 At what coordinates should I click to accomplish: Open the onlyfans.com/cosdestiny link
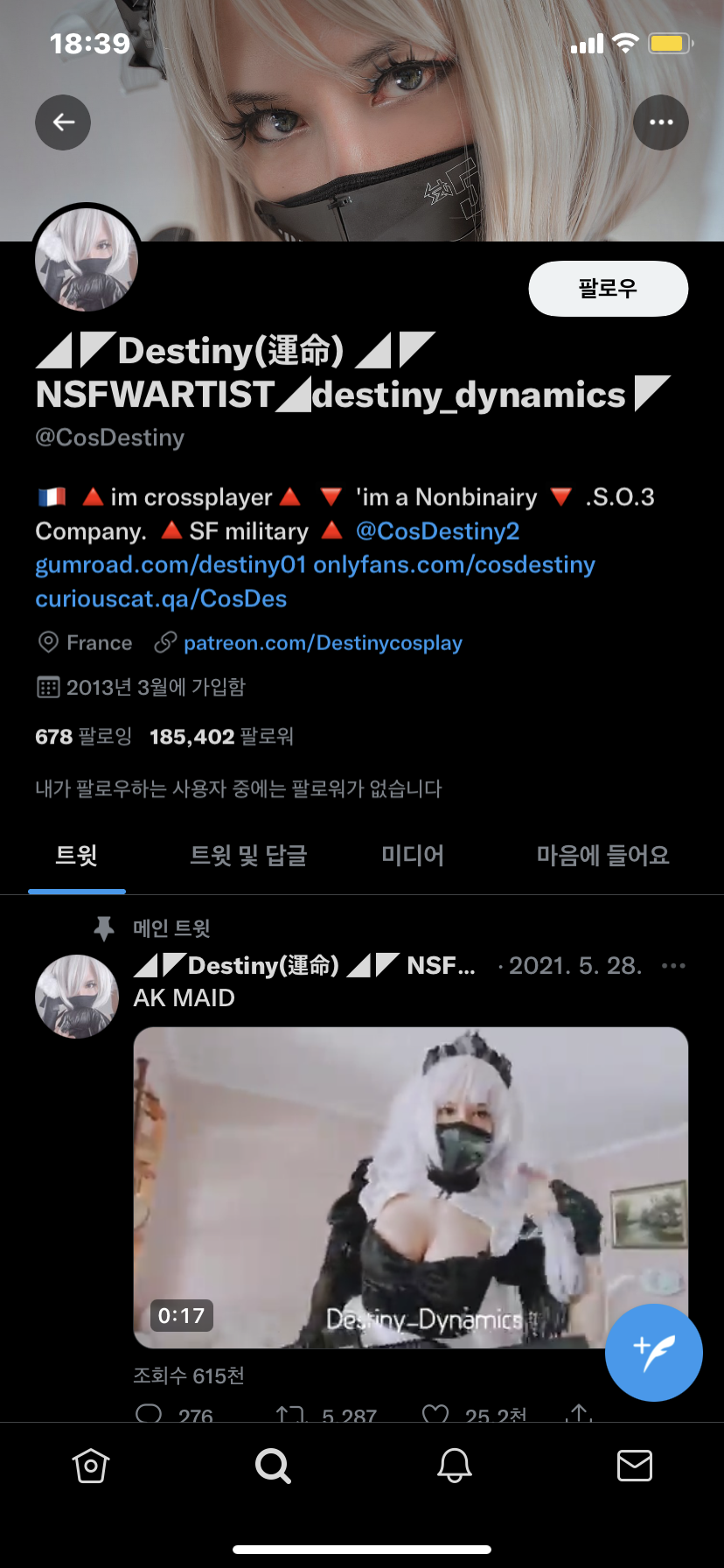454,565
